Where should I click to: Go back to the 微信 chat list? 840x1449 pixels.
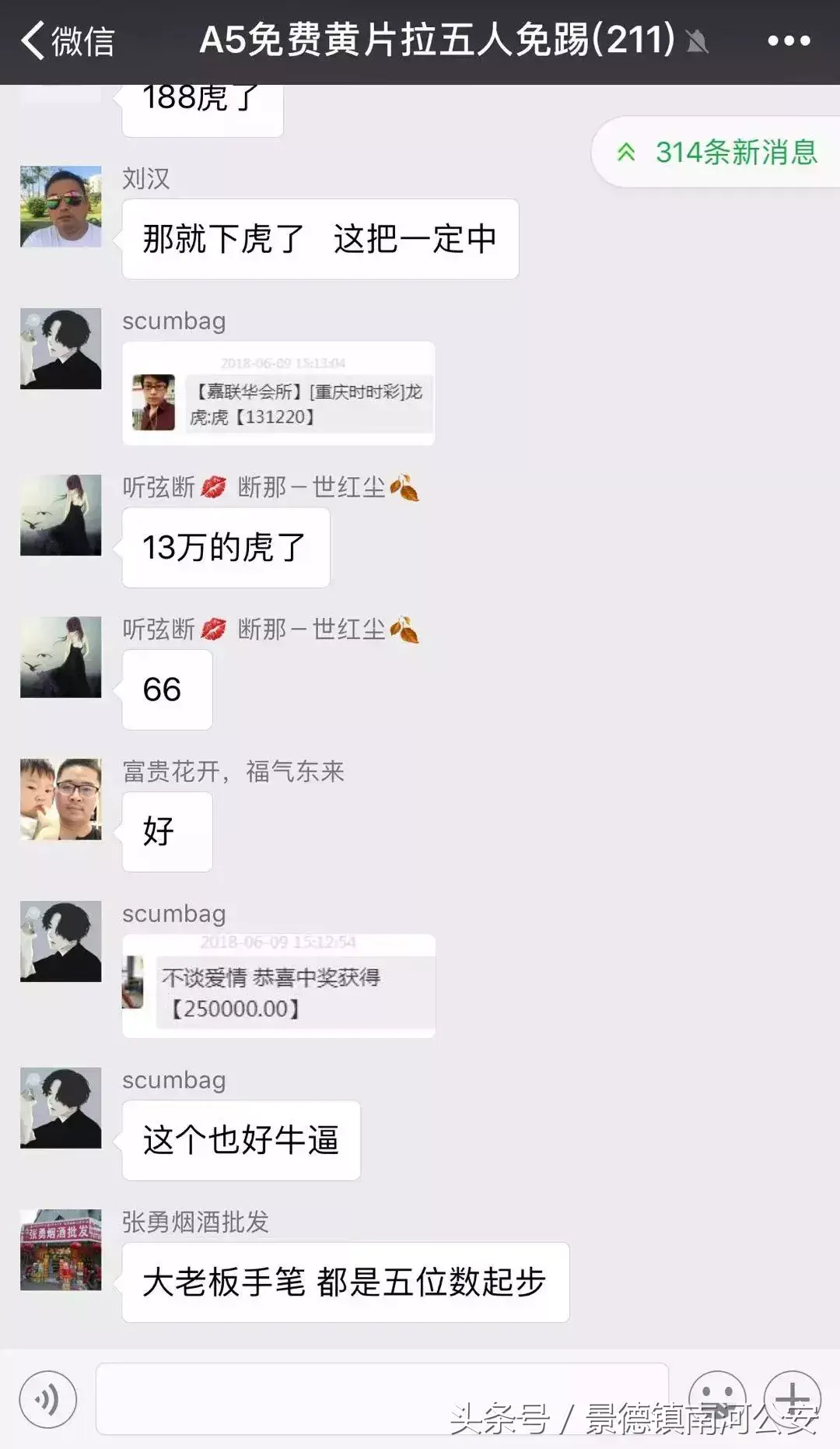click(x=66, y=40)
